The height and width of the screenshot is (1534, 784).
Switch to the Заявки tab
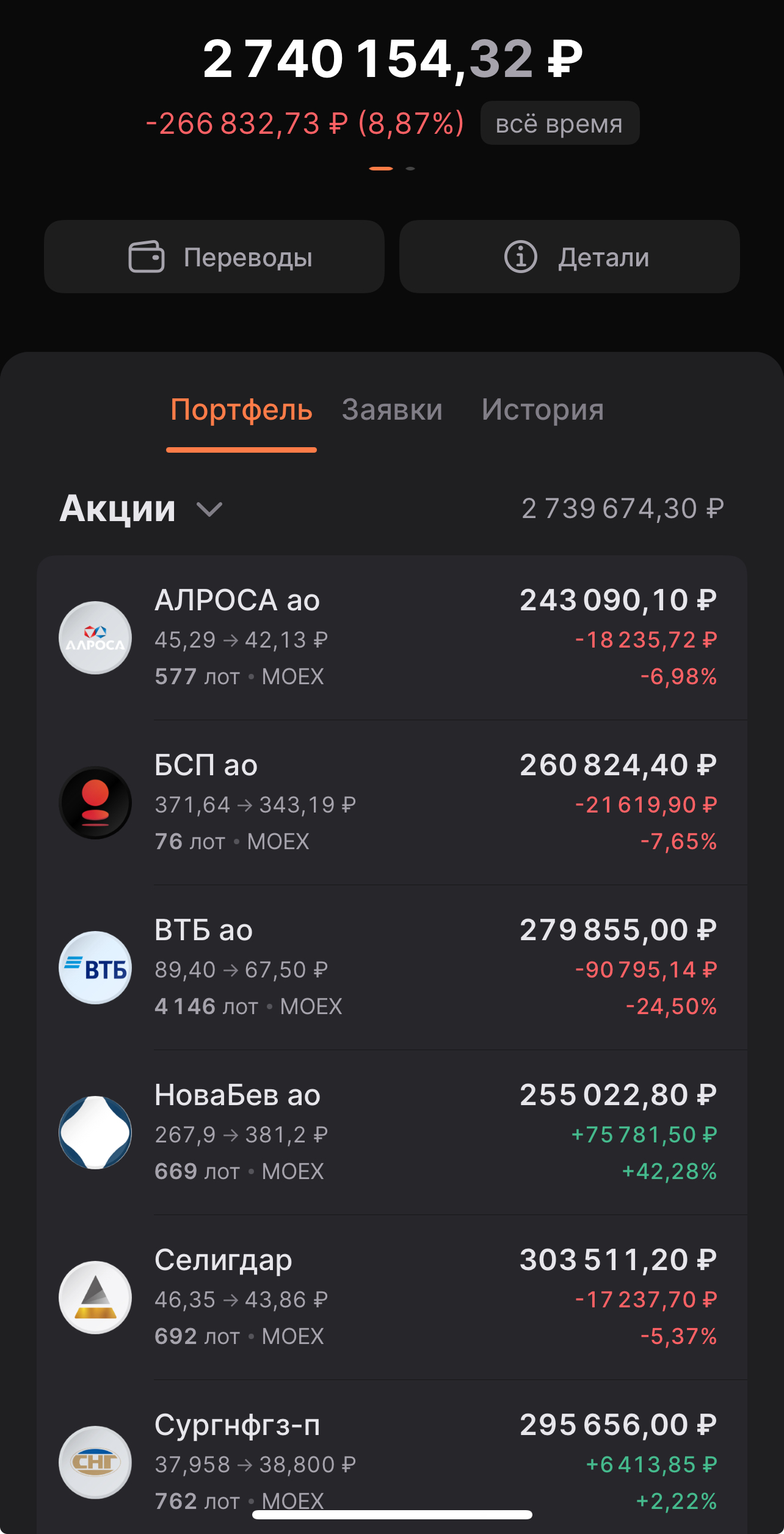(392, 409)
